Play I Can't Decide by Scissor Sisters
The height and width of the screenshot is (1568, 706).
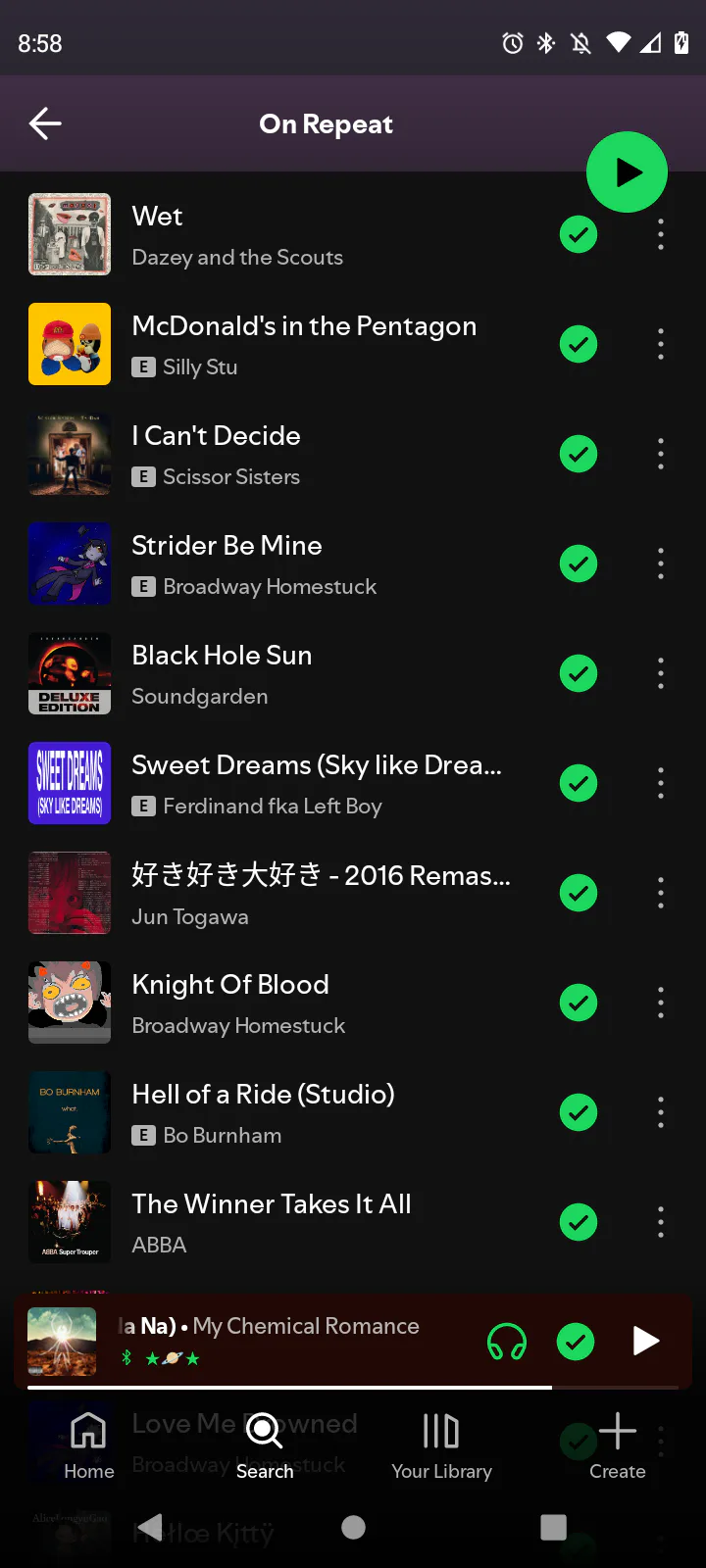pos(294,455)
